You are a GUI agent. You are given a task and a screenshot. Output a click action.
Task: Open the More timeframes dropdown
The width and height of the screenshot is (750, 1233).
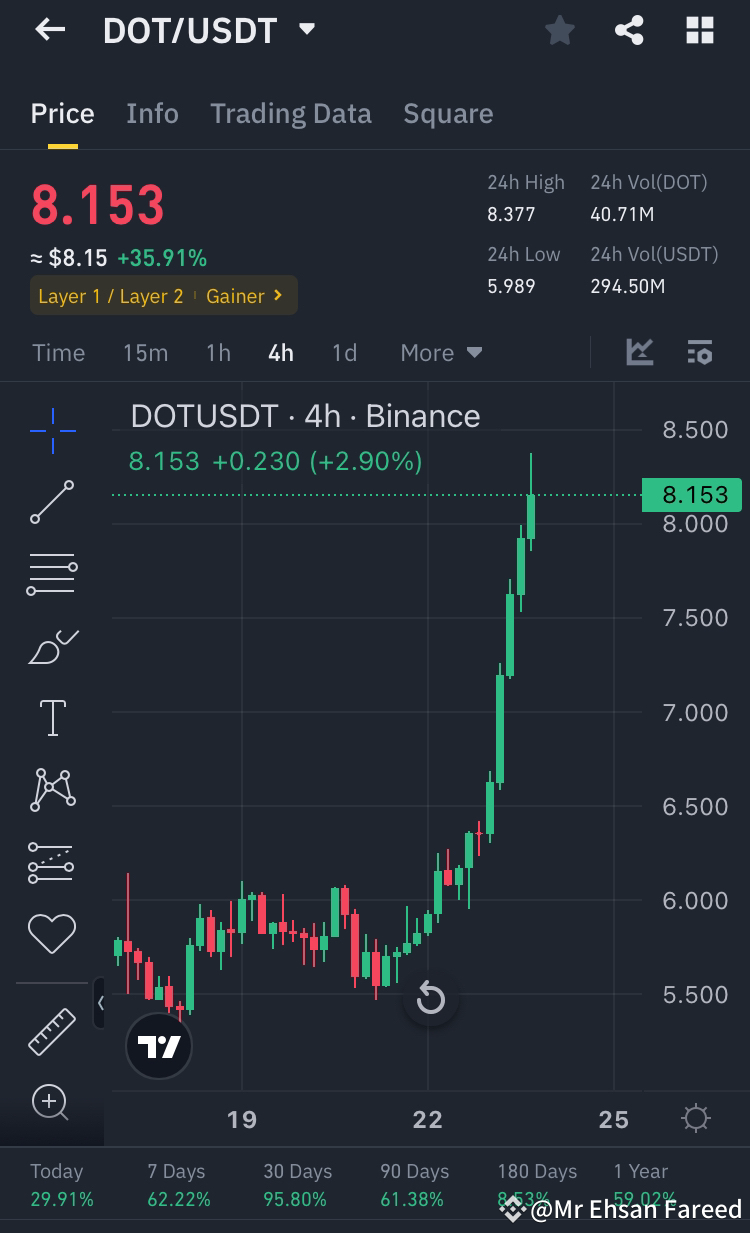click(x=440, y=352)
